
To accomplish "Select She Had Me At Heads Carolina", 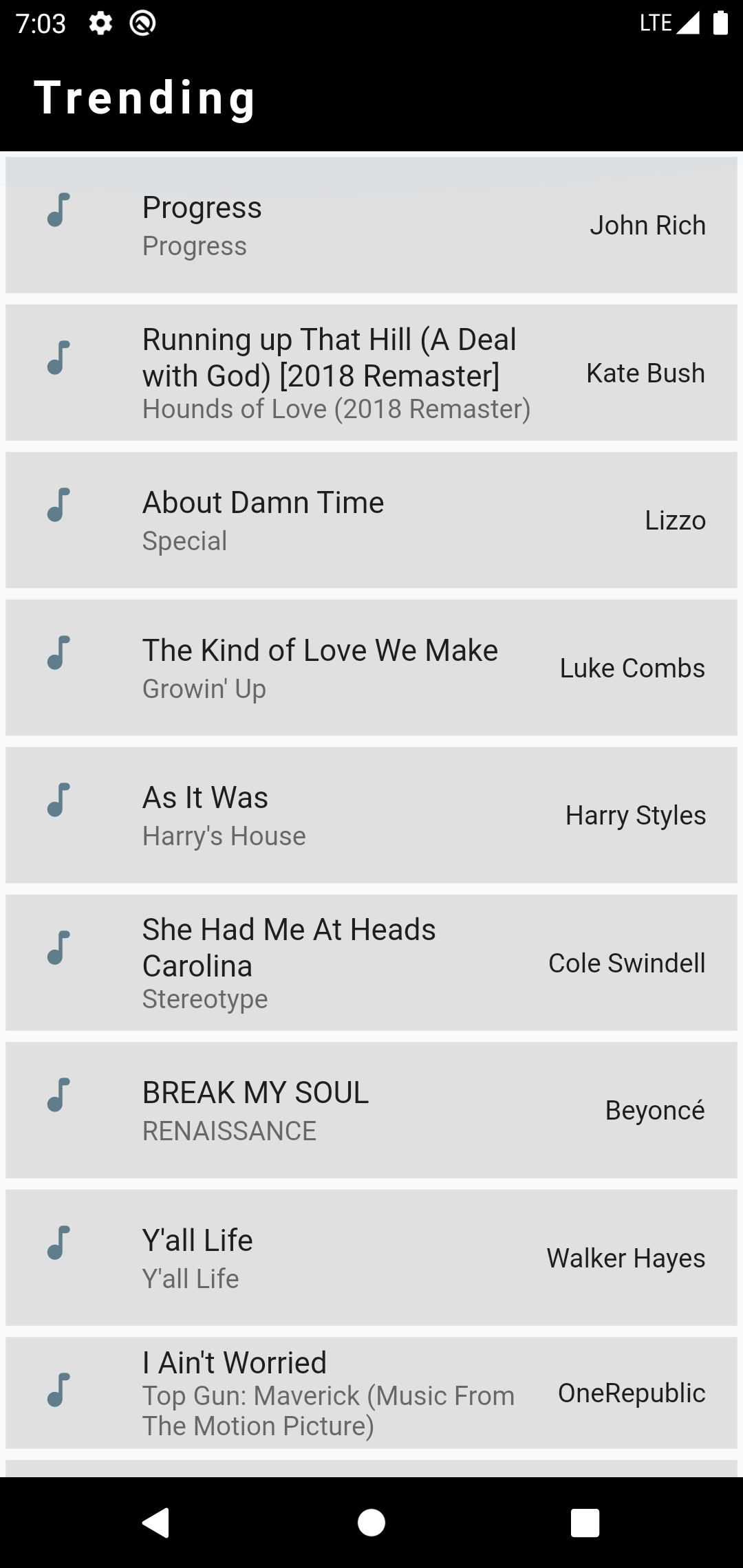I will point(371,963).
